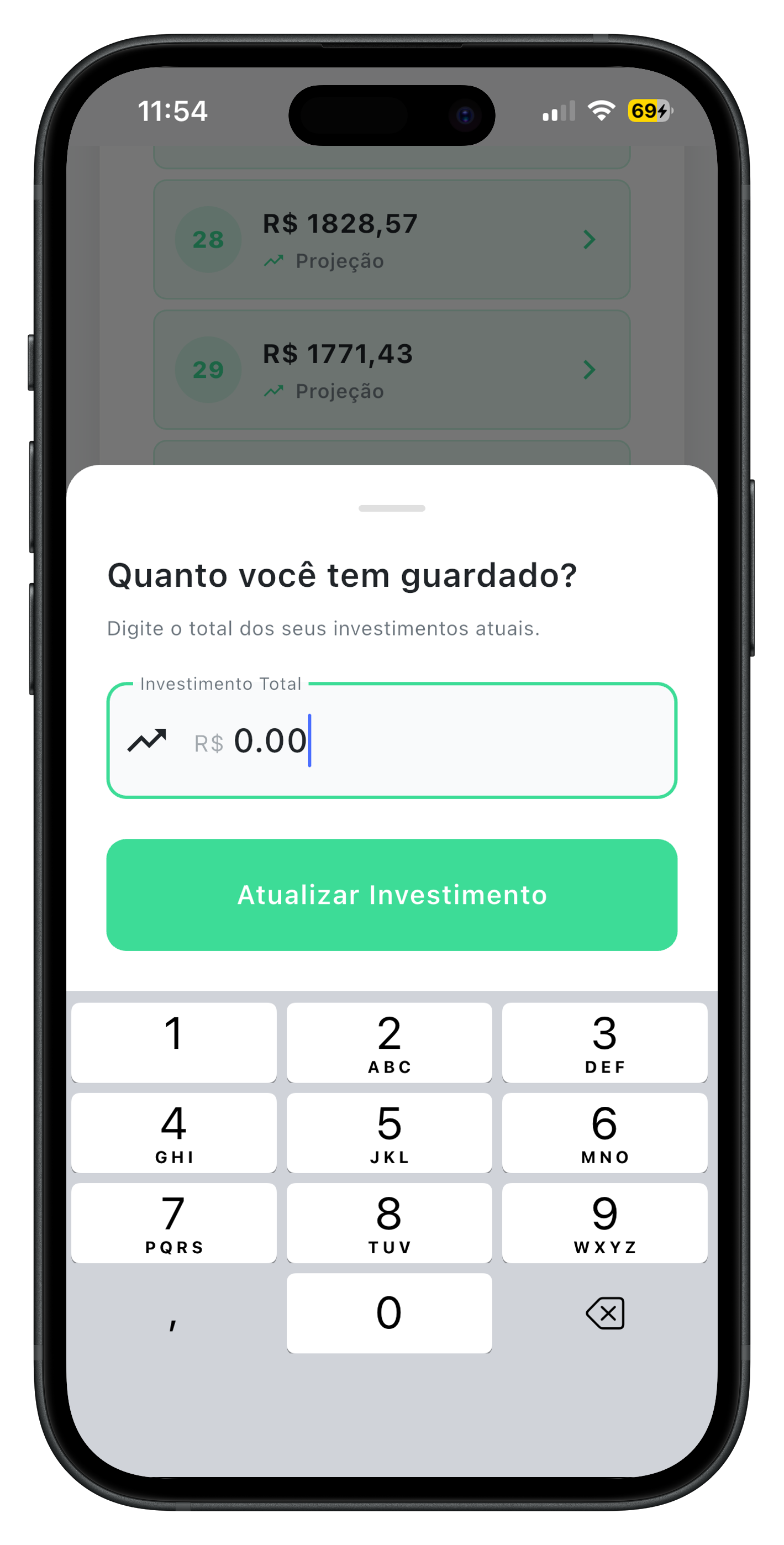This screenshot has width=784, height=1545.
Task: Open the day 29 projection card
Action: point(392,370)
